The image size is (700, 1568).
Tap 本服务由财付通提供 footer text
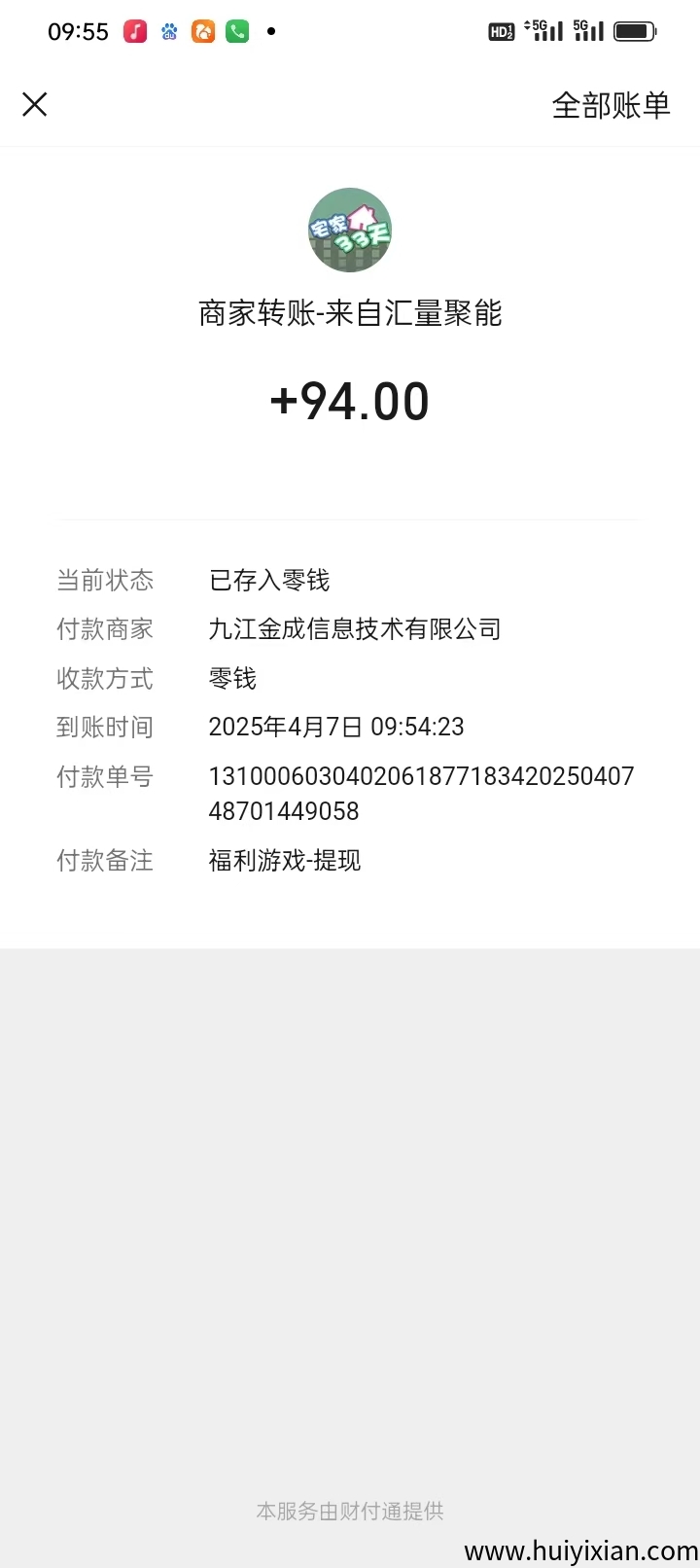pos(350,1511)
